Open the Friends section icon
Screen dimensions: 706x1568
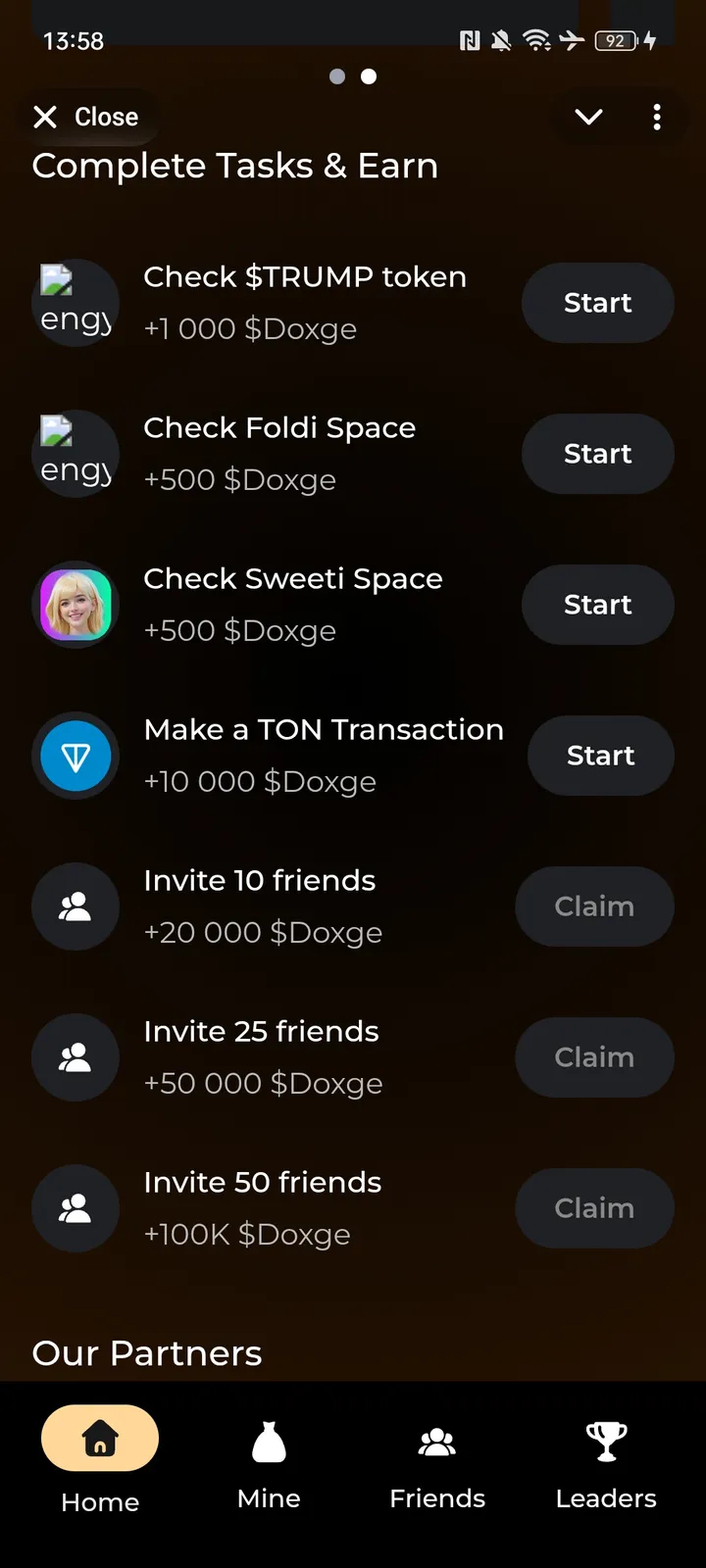click(x=436, y=1438)
